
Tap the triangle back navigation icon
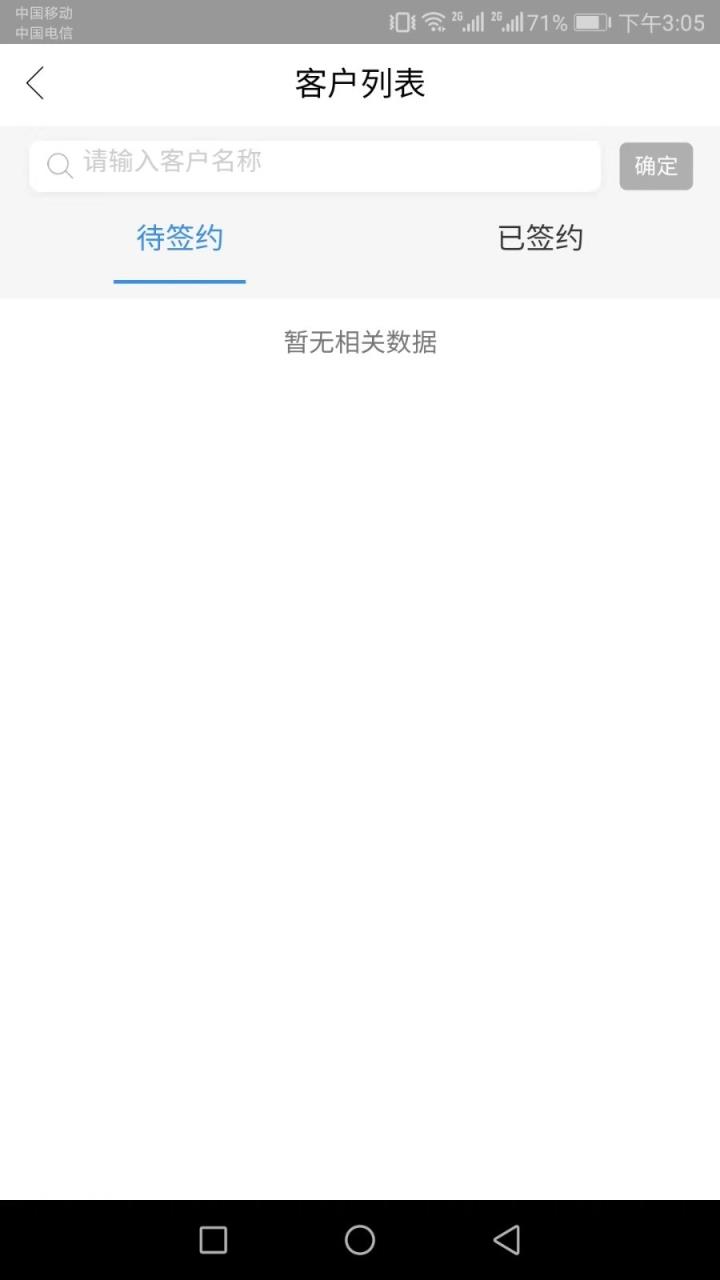tap(507, 1240)
